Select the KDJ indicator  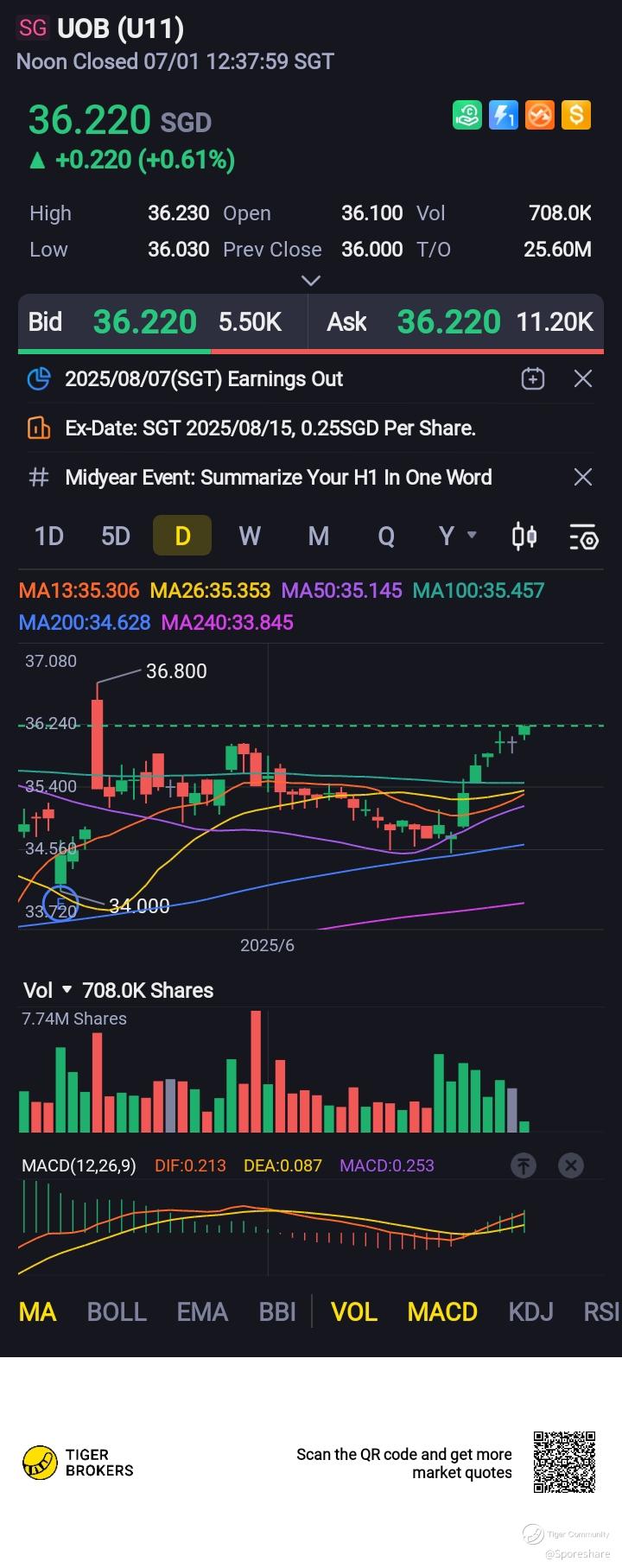pos(530,1311)
